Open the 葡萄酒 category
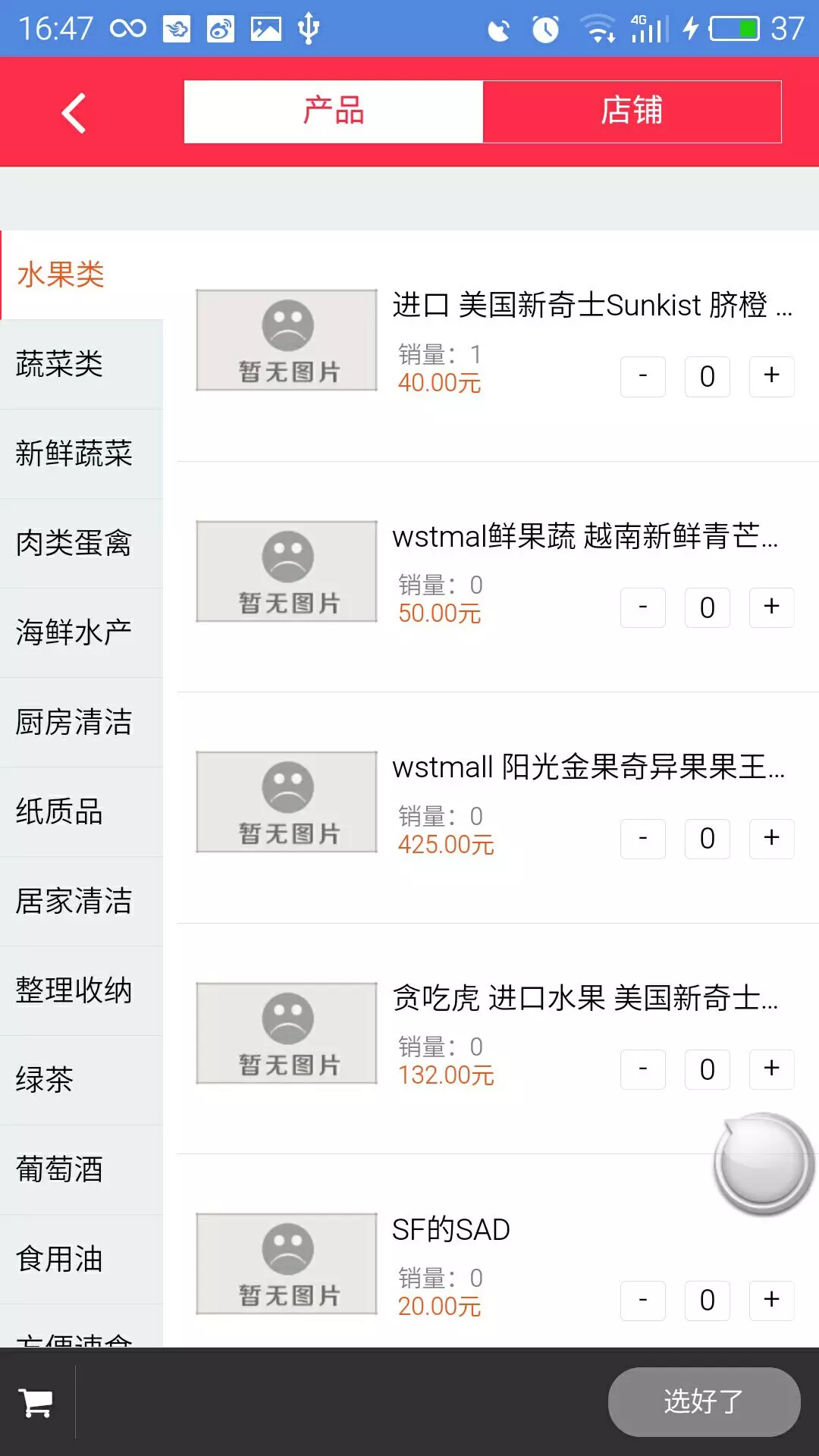Screen dimensions: 819x1456 tap(81, 1169)
